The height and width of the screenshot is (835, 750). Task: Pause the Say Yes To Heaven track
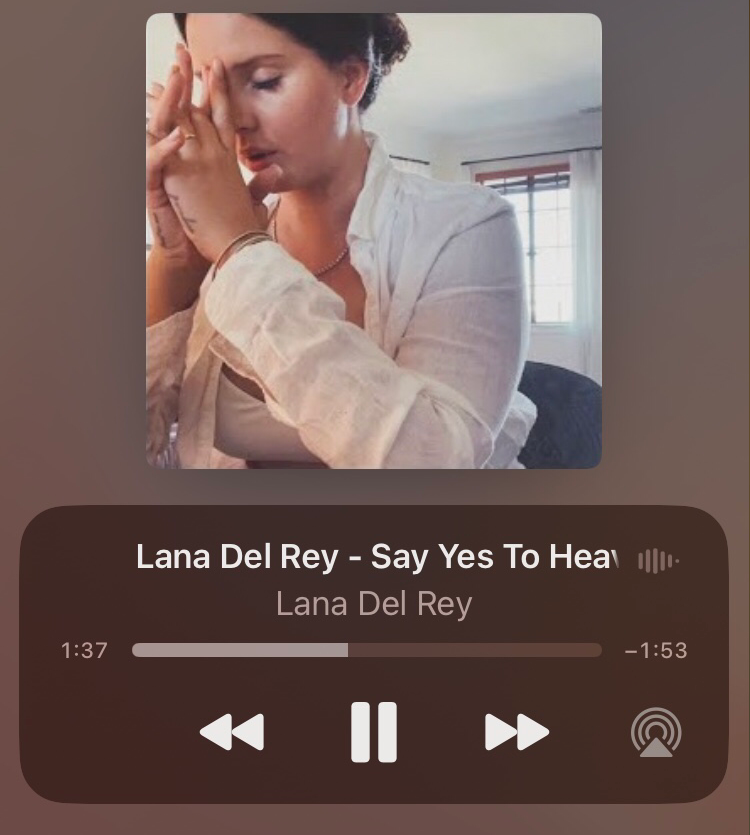374,732
